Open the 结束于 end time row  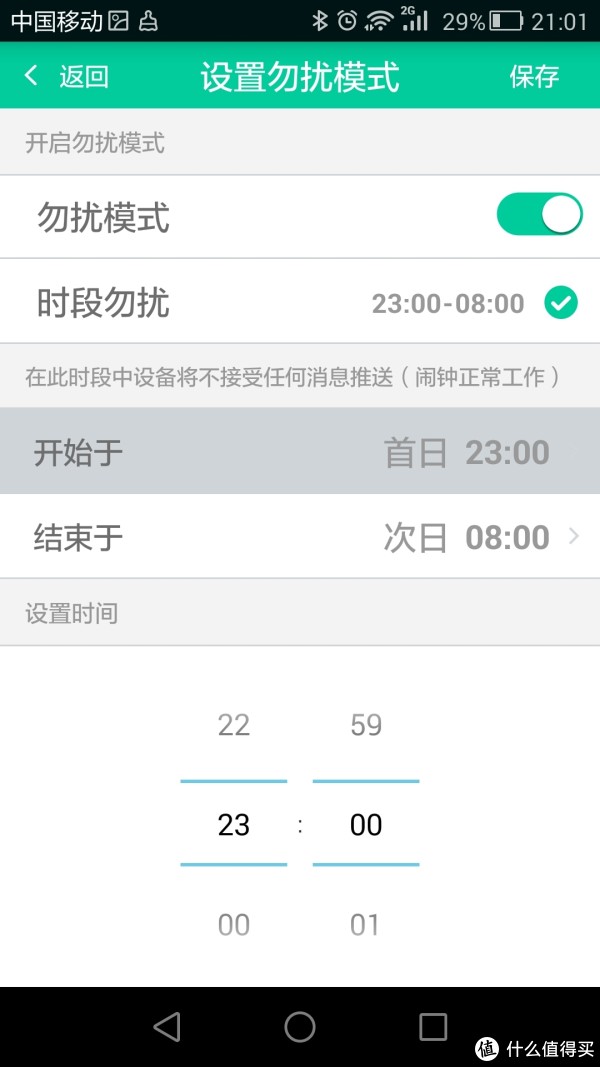(x=300, y=537)
